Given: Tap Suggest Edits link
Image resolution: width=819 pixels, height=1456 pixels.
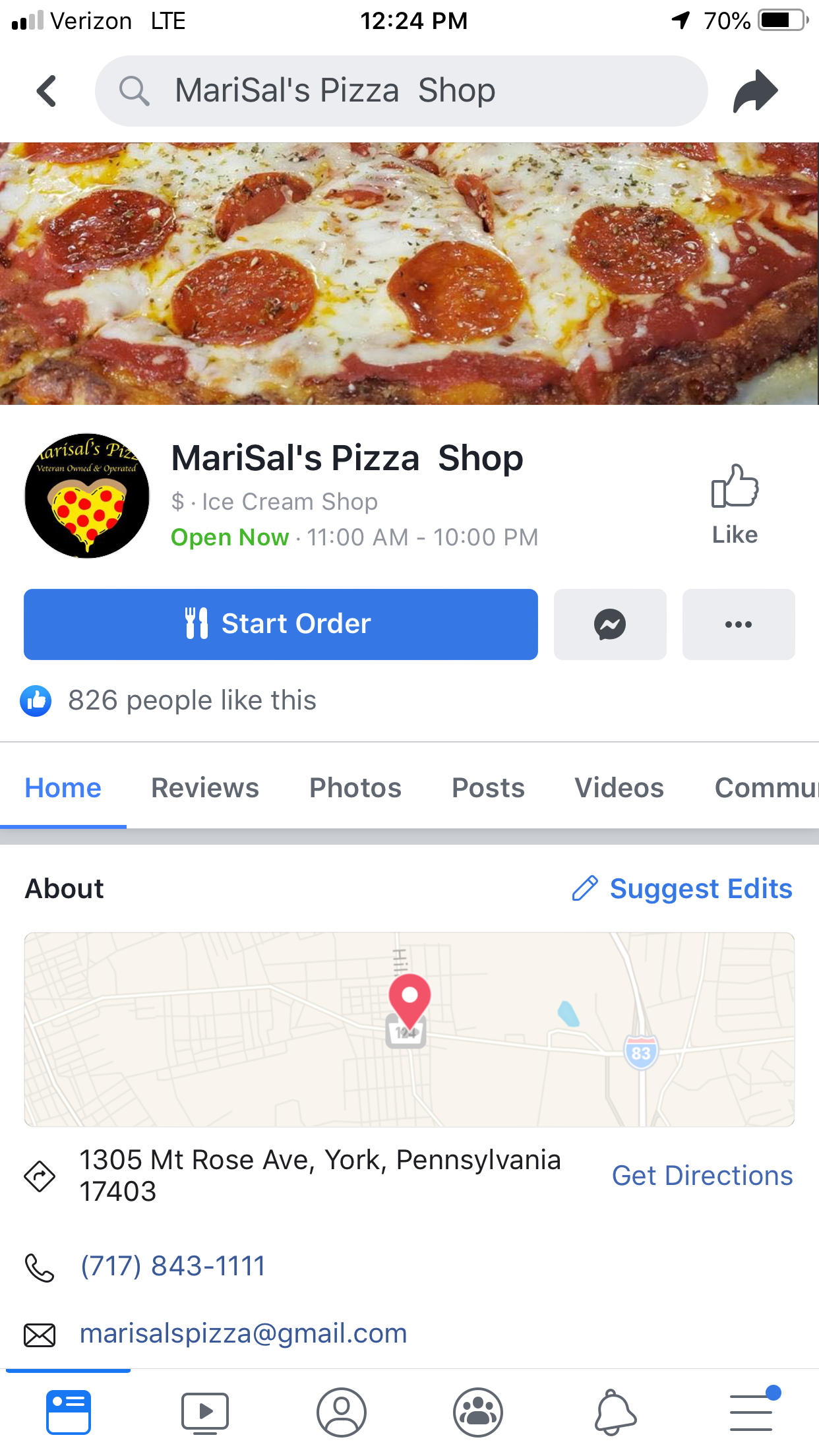Looking at the screenshot, I should tap(682, 889).
